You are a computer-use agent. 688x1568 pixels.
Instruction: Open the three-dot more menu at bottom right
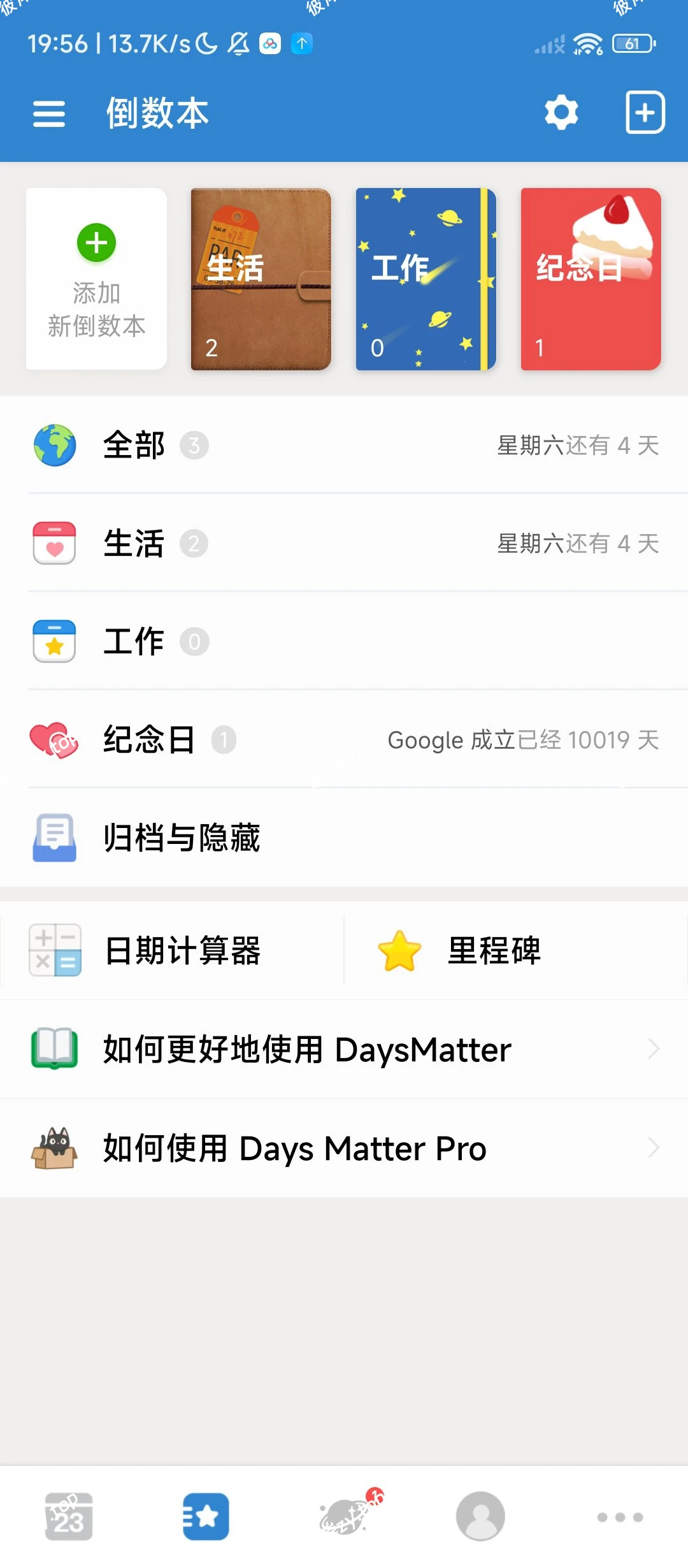point(619,1516)
